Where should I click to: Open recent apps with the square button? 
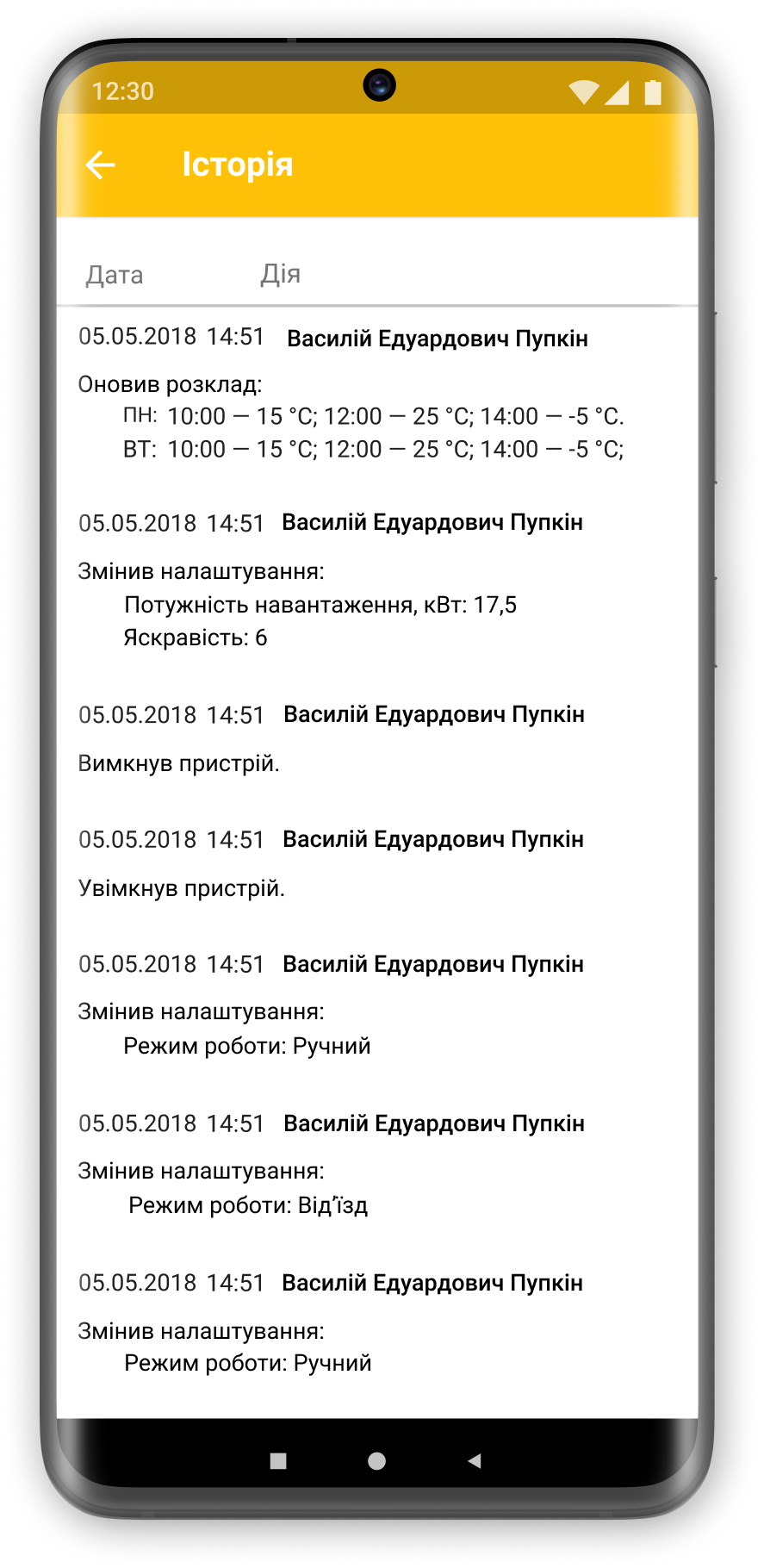coord(278,1460)
